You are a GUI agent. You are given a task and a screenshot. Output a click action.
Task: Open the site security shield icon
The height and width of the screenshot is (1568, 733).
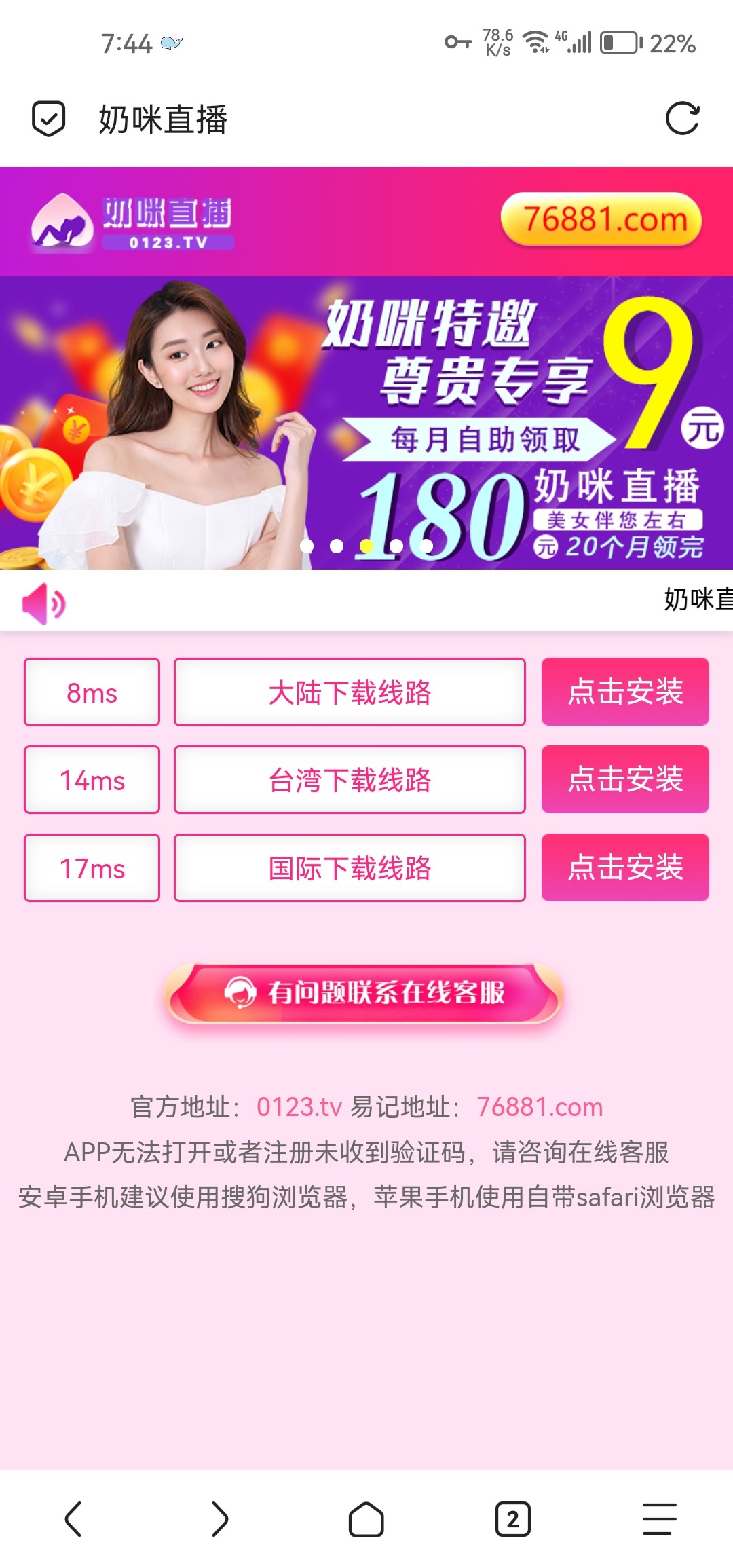pos(49,119)
